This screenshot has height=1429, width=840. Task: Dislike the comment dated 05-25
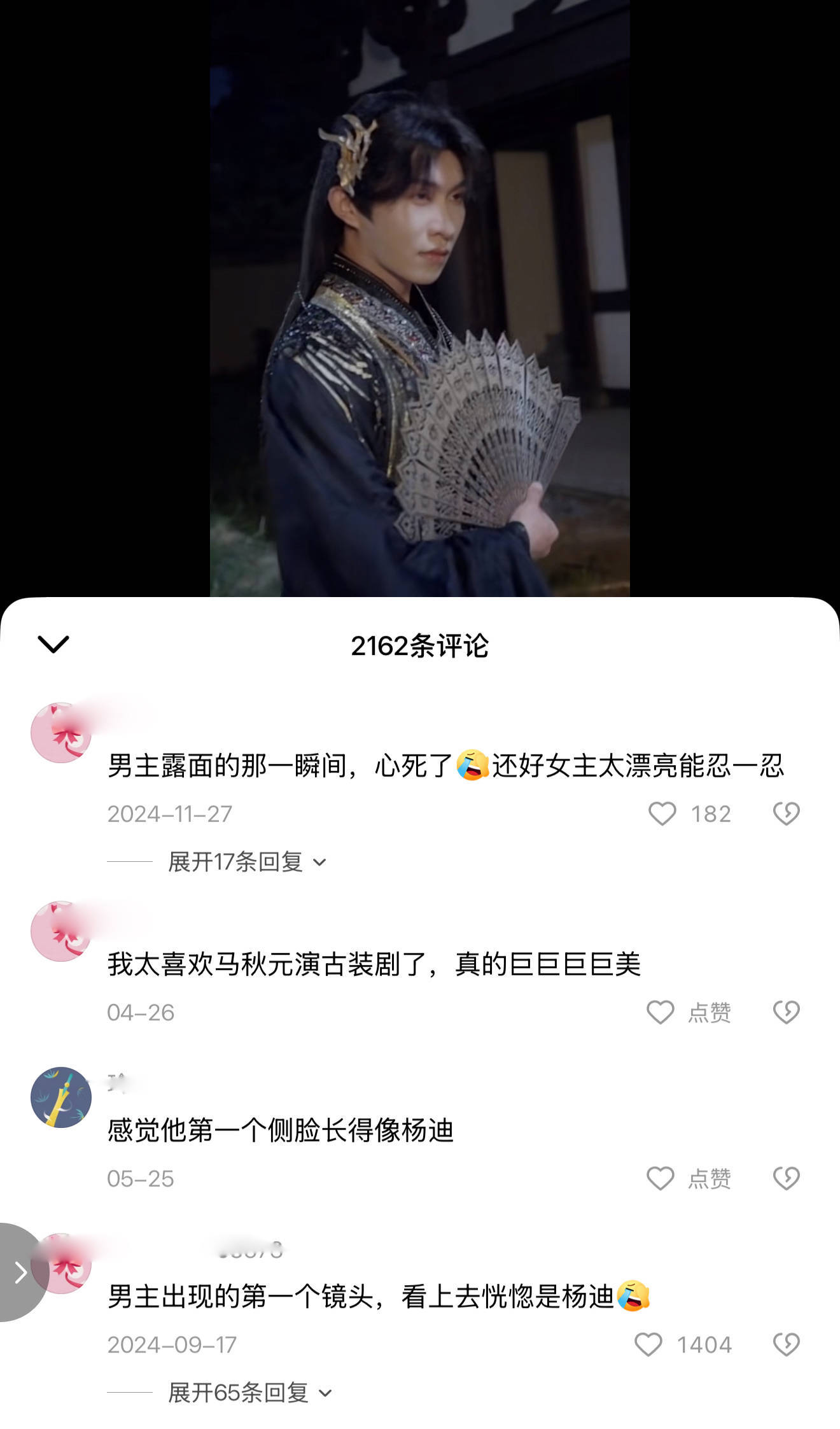[x=786, y=1178]
